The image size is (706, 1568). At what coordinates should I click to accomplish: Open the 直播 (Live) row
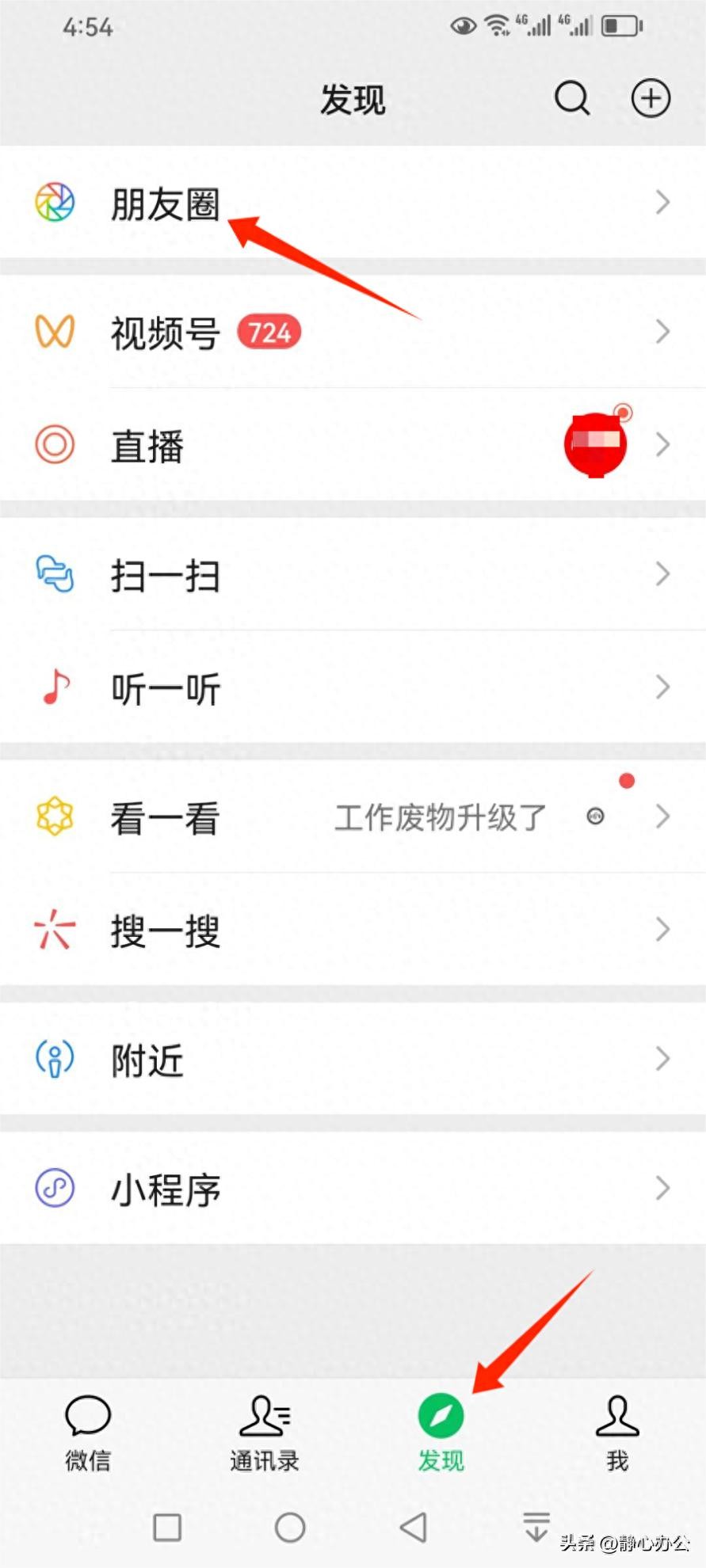(x=147, y=445)
